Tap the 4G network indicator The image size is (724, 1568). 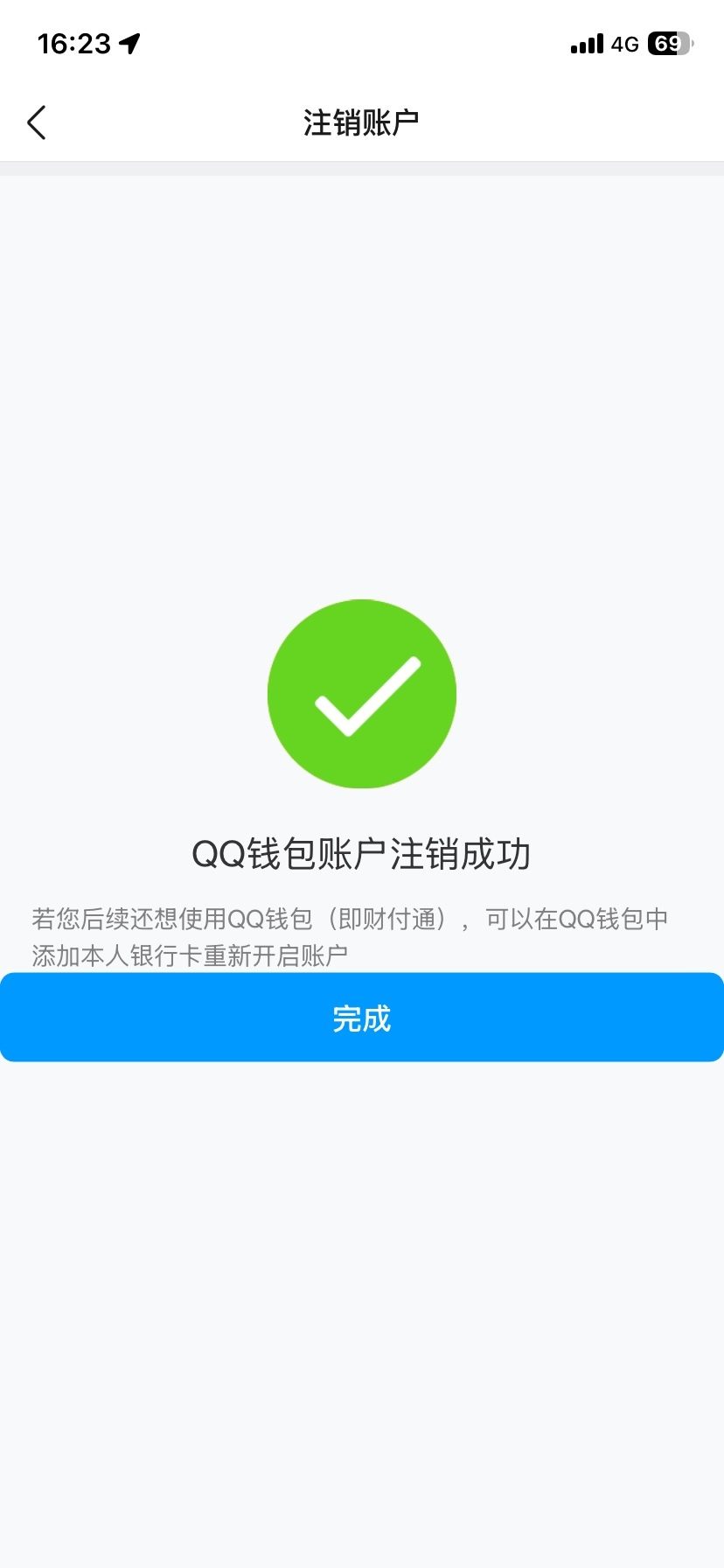[623, 43]
